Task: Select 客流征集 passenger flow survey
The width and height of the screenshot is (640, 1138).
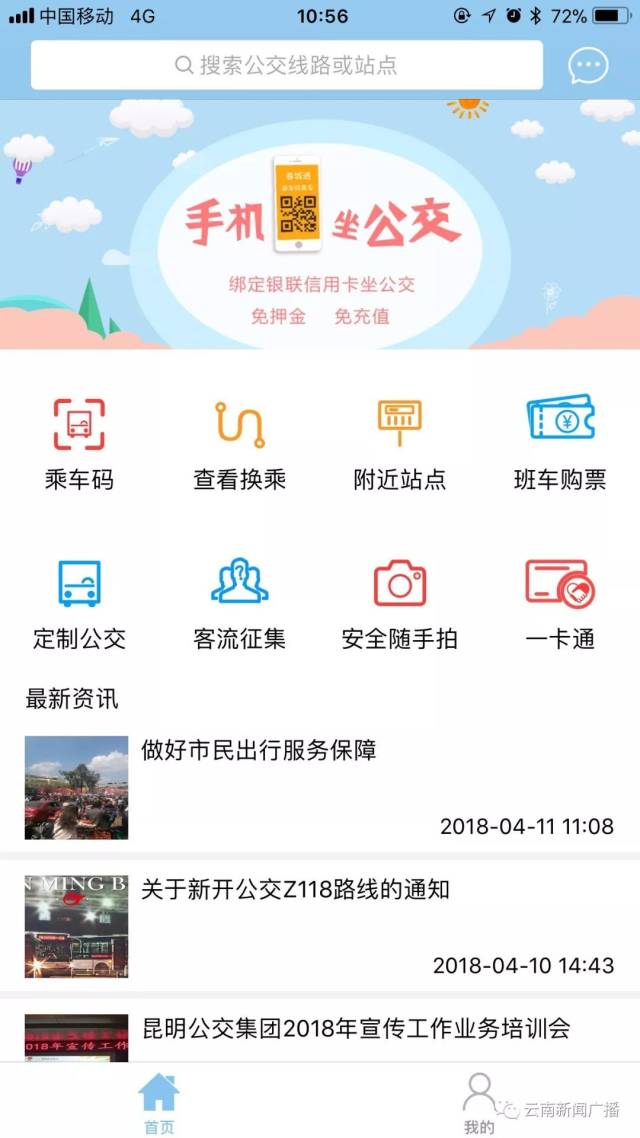Action: [x=240, y=602]
